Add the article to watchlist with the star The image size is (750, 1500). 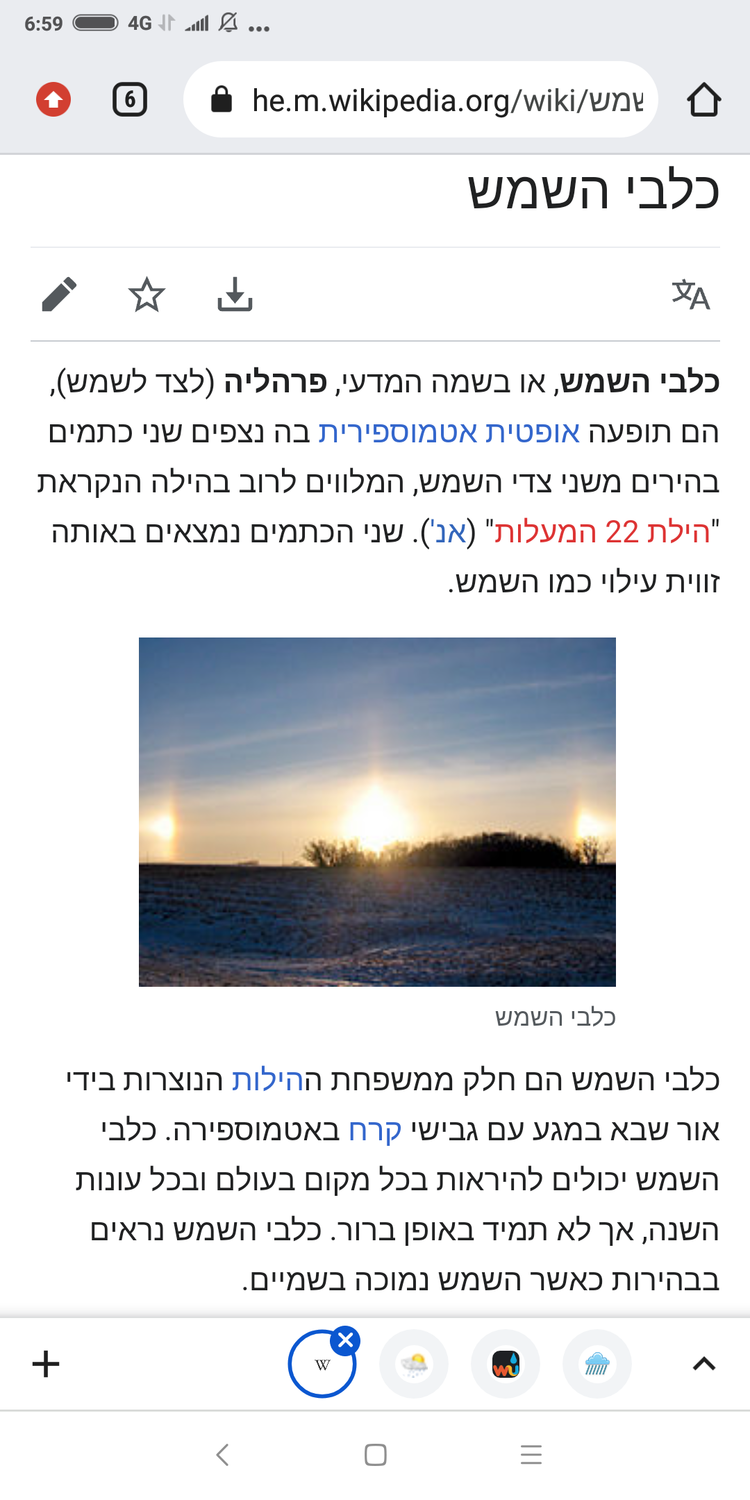pos(147,295)
